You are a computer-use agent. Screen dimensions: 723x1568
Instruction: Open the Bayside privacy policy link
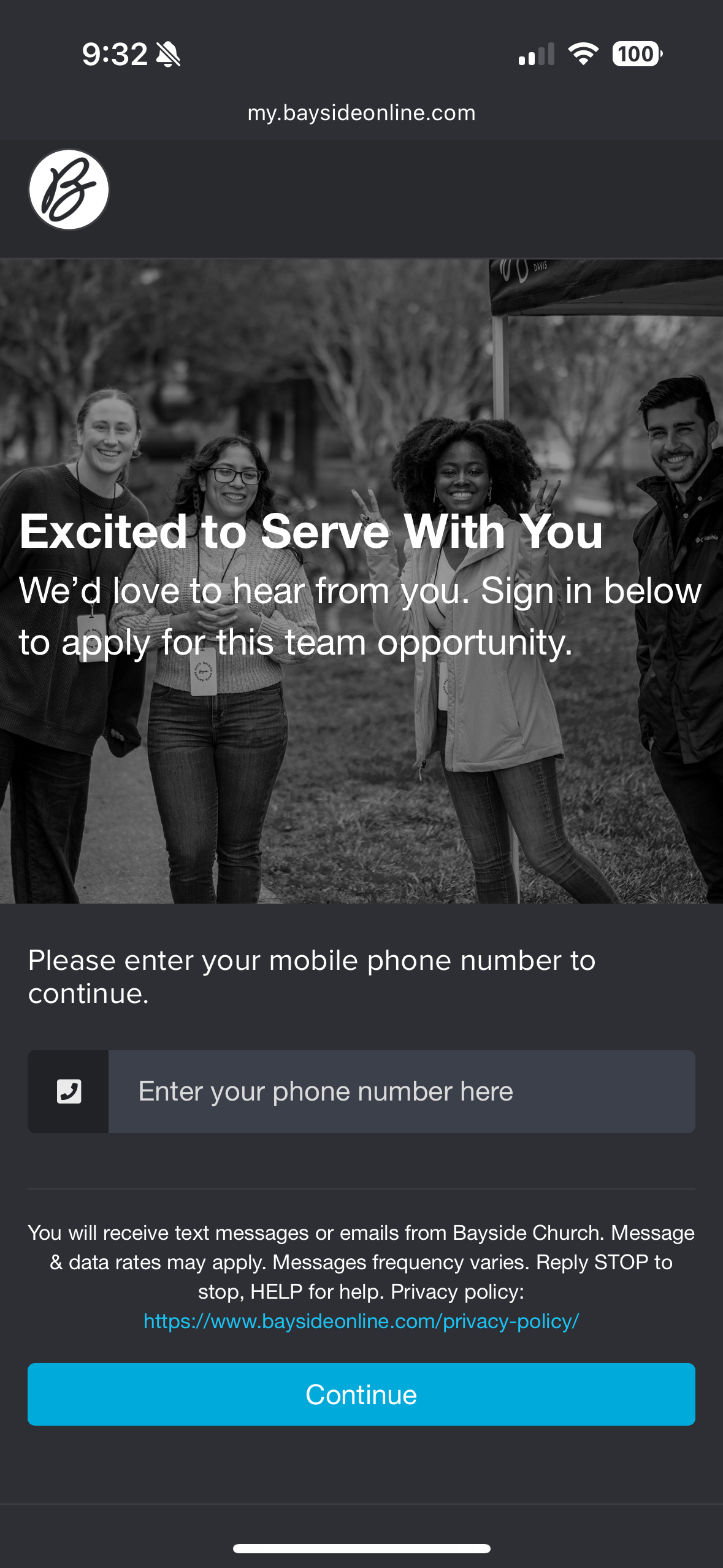click(x=361, y=1321)
